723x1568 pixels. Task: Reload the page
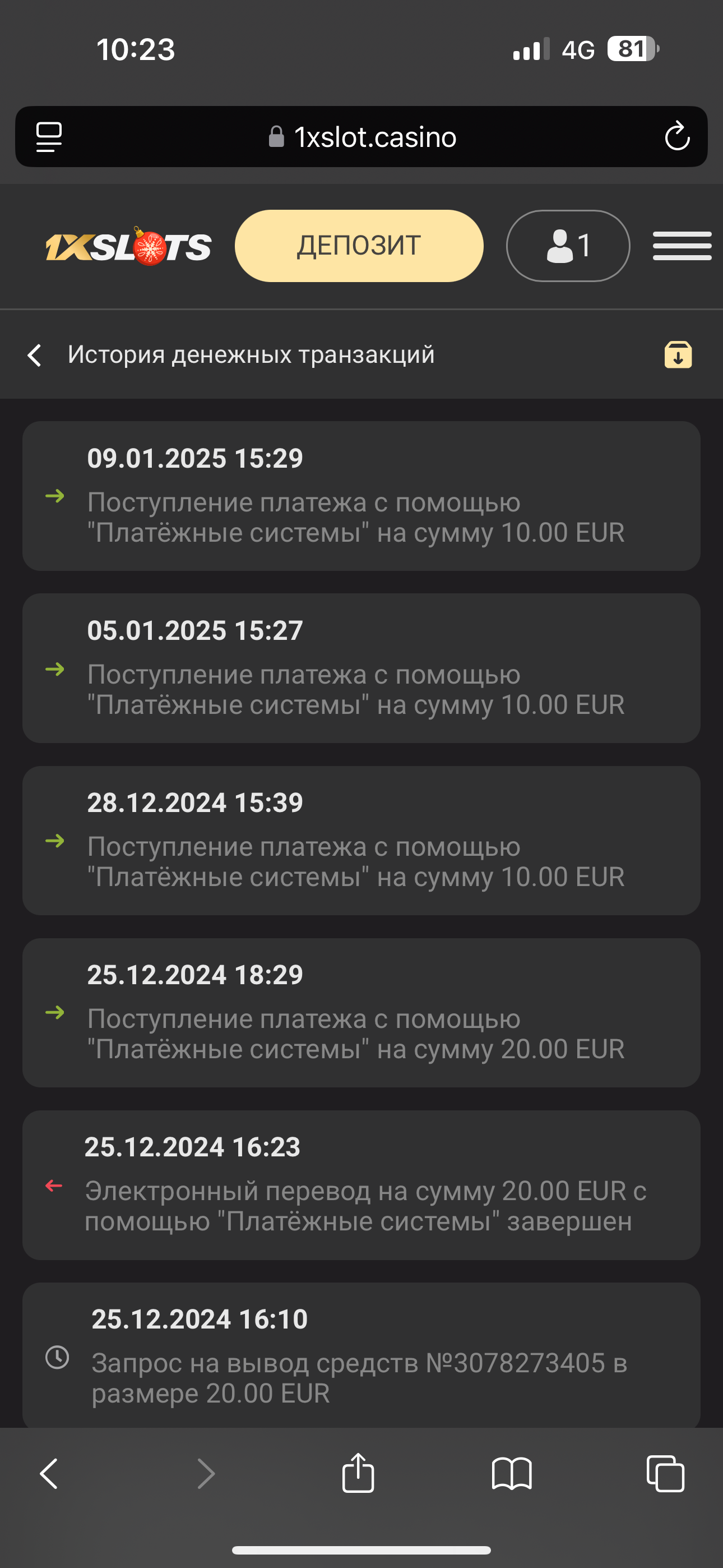point(676,137)
